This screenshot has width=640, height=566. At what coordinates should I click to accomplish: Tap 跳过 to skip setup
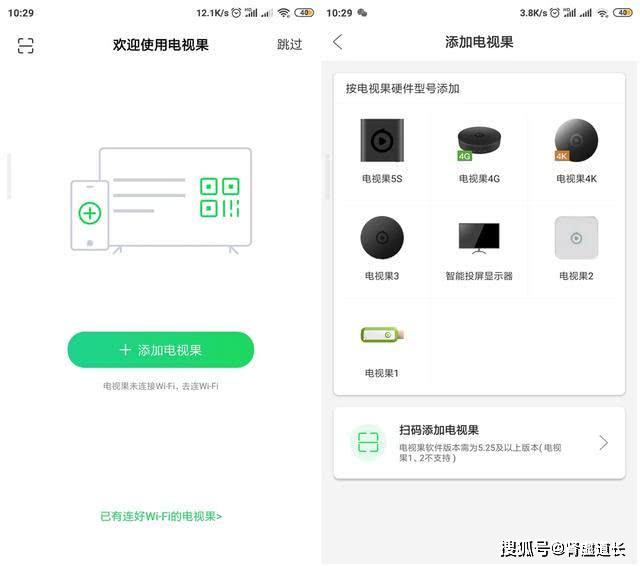pos(289,44)
